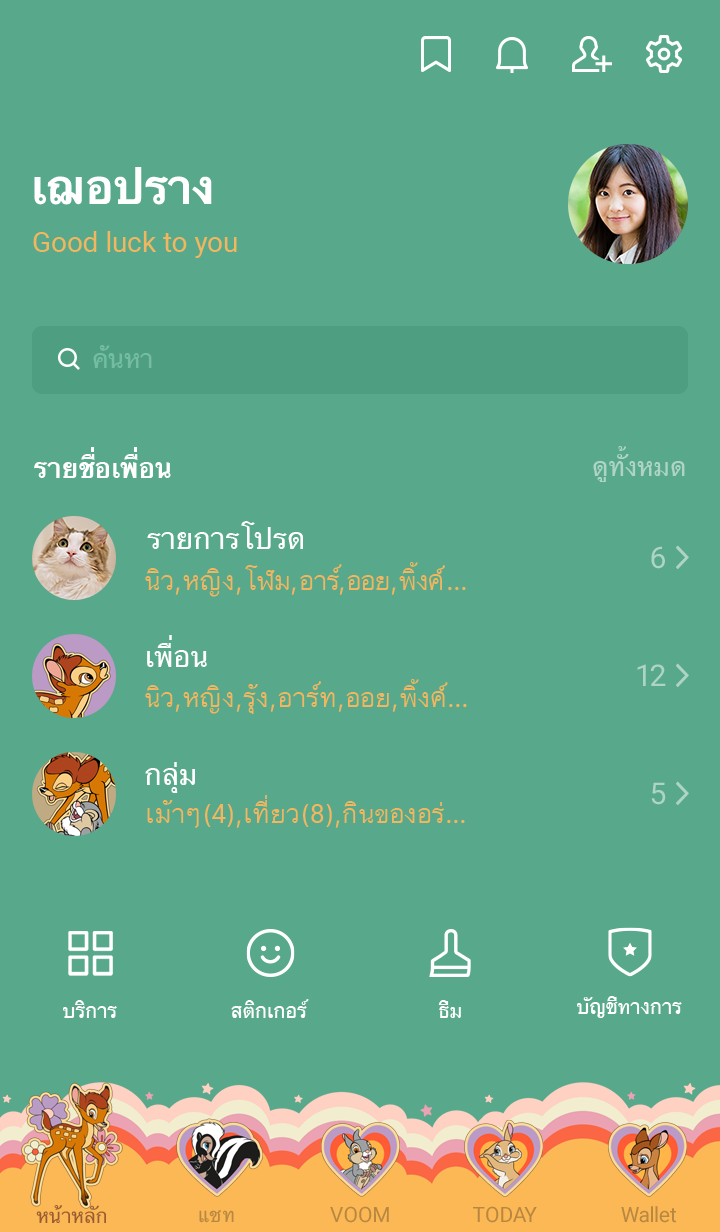Switch to the Wallet tab

(648, 1165)
